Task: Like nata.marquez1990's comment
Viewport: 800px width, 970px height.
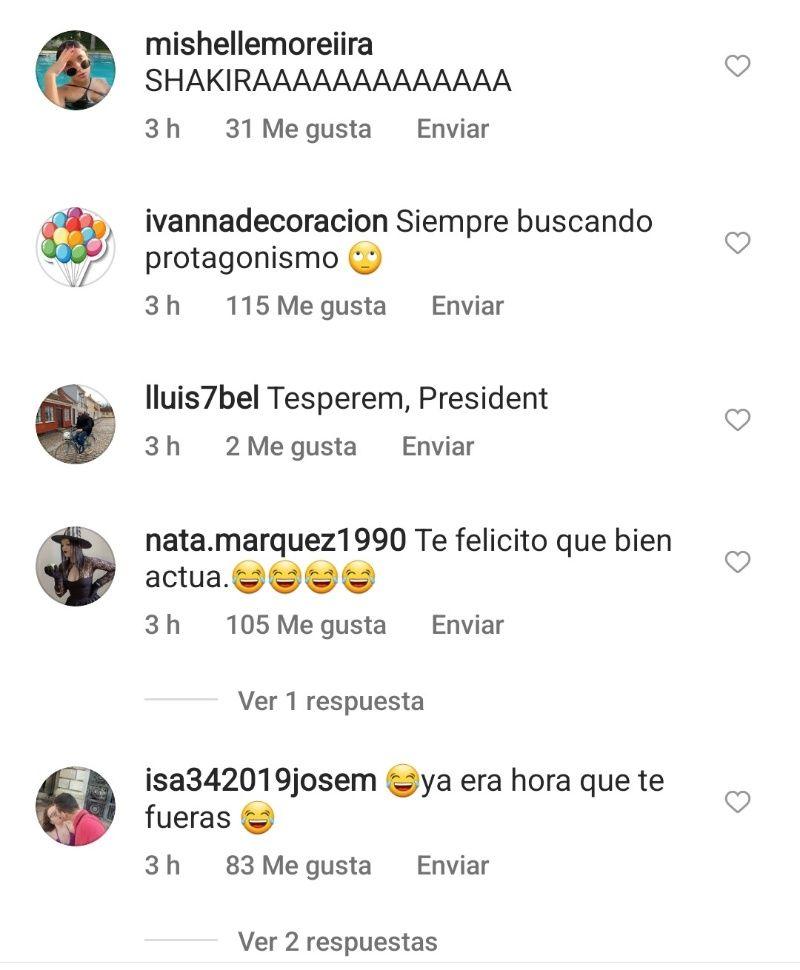Action: (737, 562)
